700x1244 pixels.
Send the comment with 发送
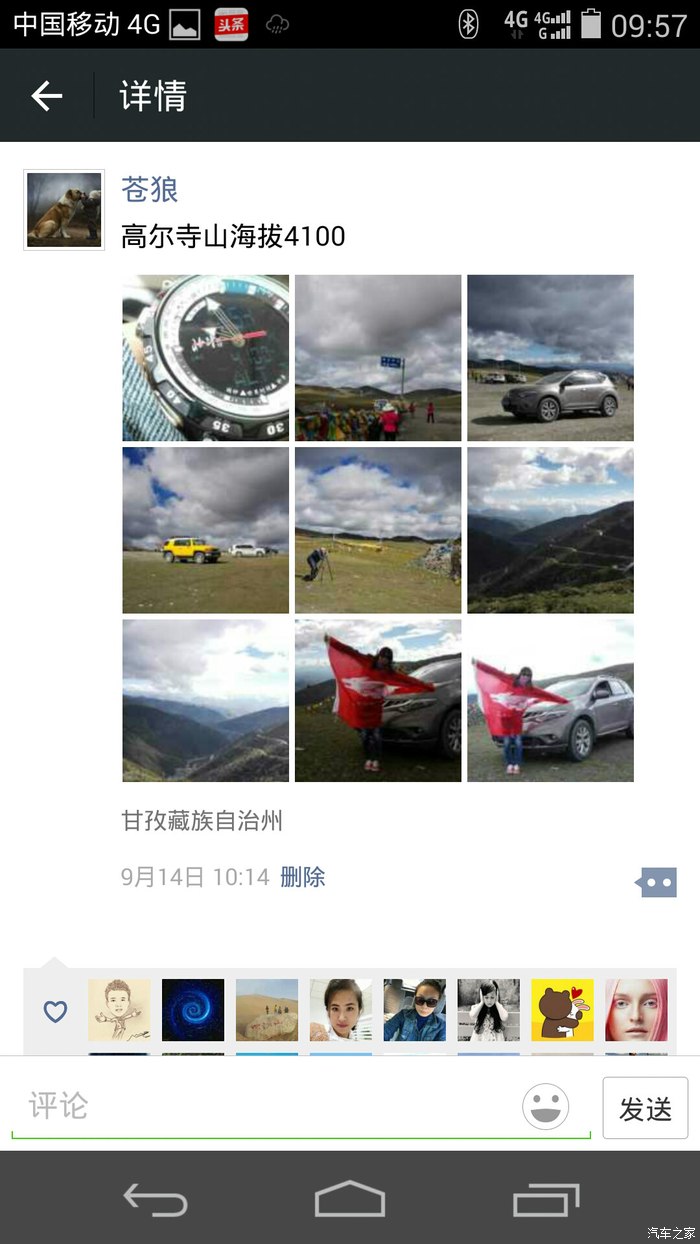[x=645, y=1108]
